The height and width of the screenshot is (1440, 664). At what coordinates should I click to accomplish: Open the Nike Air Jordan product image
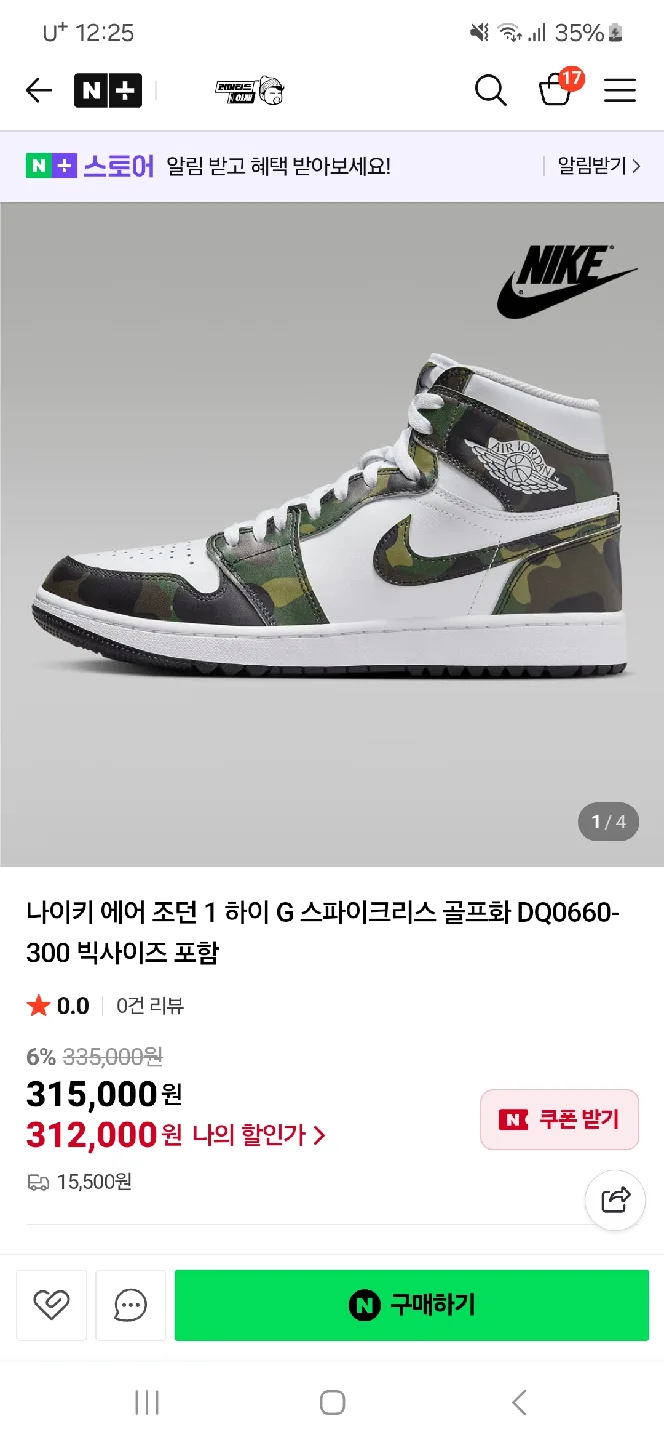[x=332, y=534]
